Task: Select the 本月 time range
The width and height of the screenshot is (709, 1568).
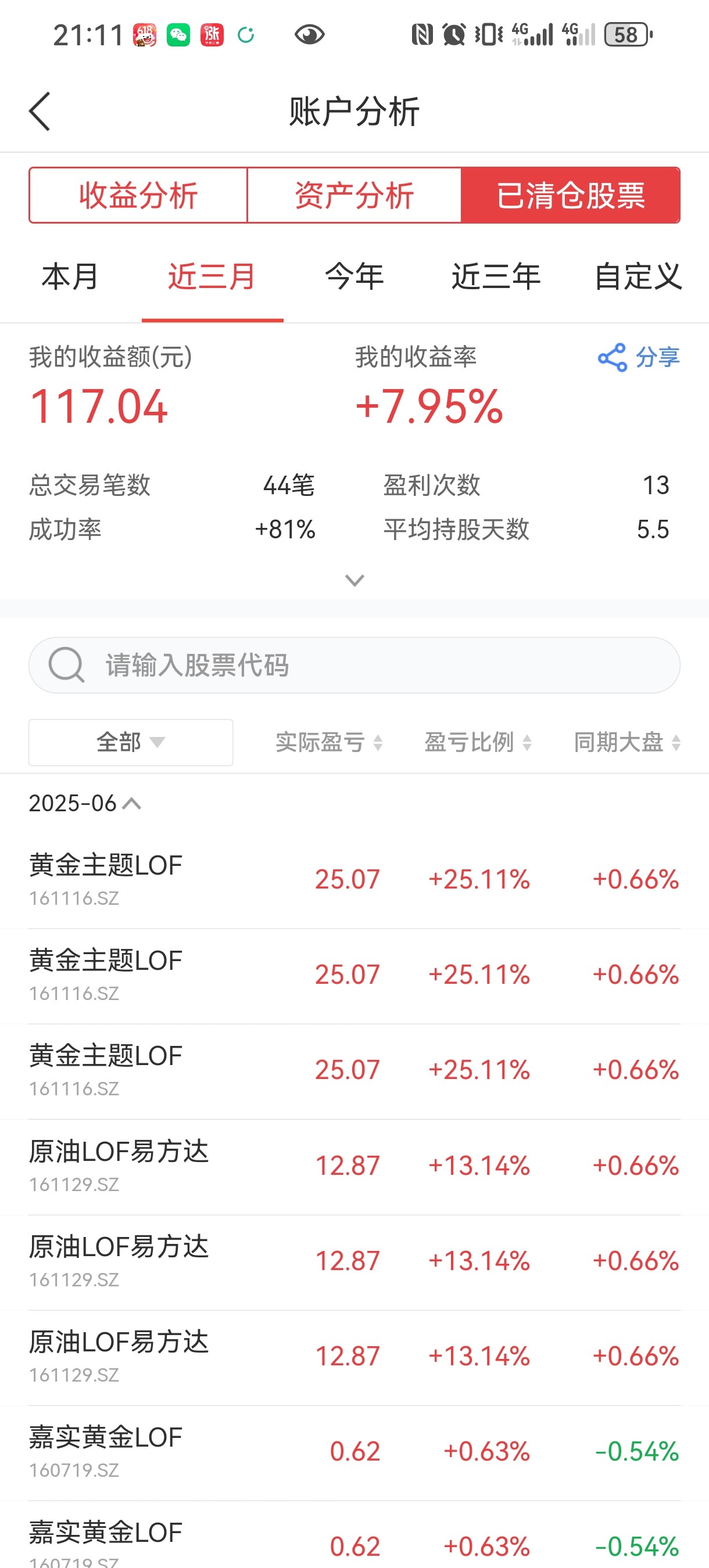Action: [70, 277]
